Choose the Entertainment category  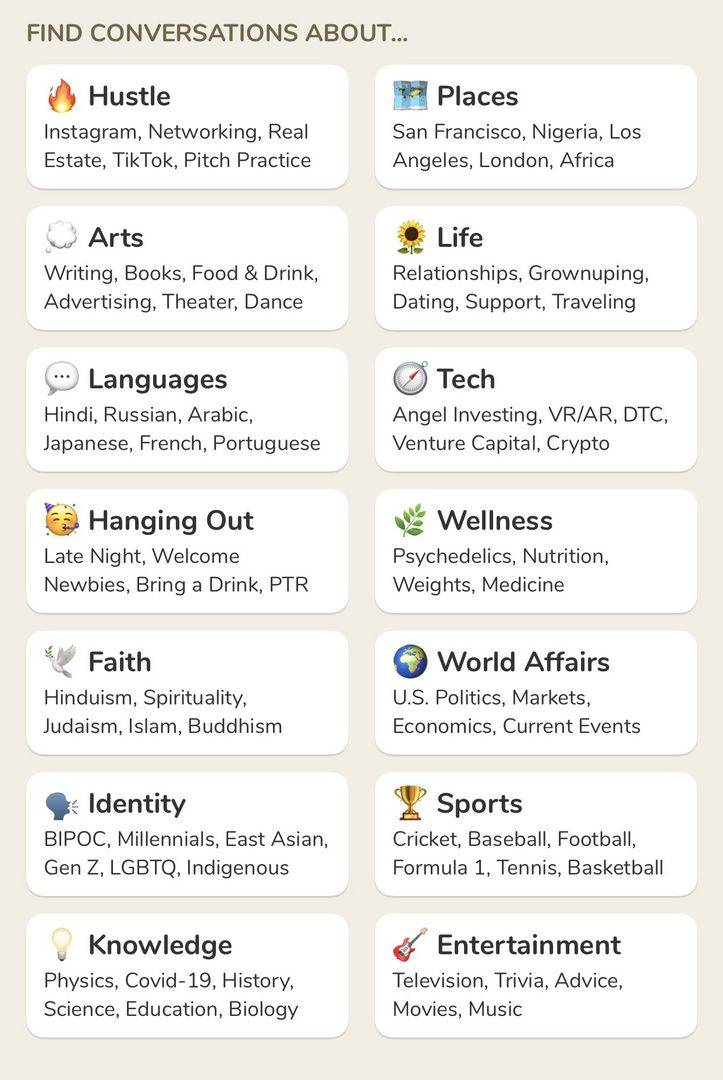(535, 975)
